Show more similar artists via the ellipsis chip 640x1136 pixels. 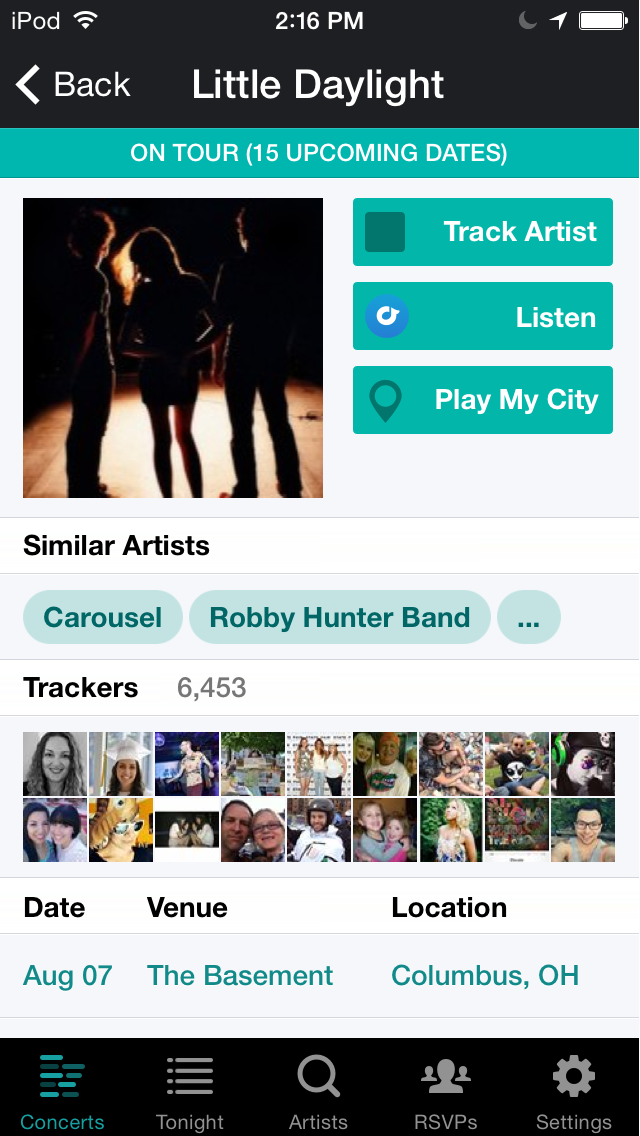(528, 617)
